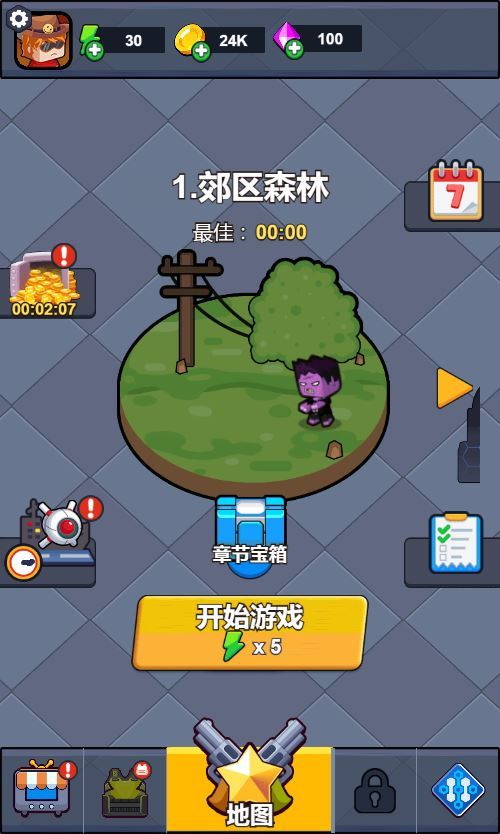Image resolution: width=500 pixels, height=834 pixels.
Task: Switch to the shop tab
Action: point(42,789)
